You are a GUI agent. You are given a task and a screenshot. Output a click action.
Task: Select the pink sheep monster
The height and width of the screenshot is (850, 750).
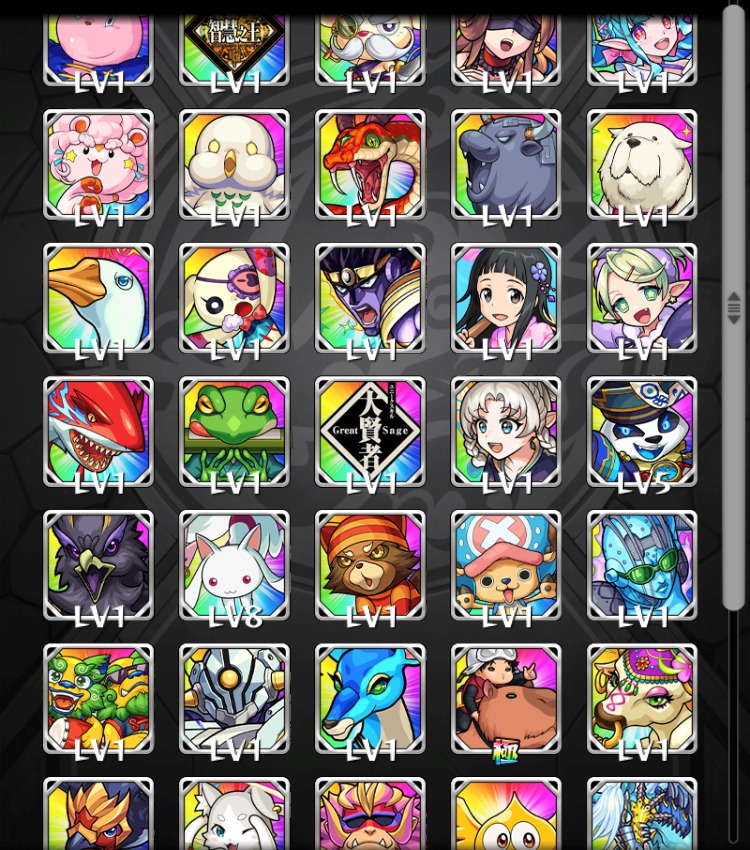coord(98,164)
